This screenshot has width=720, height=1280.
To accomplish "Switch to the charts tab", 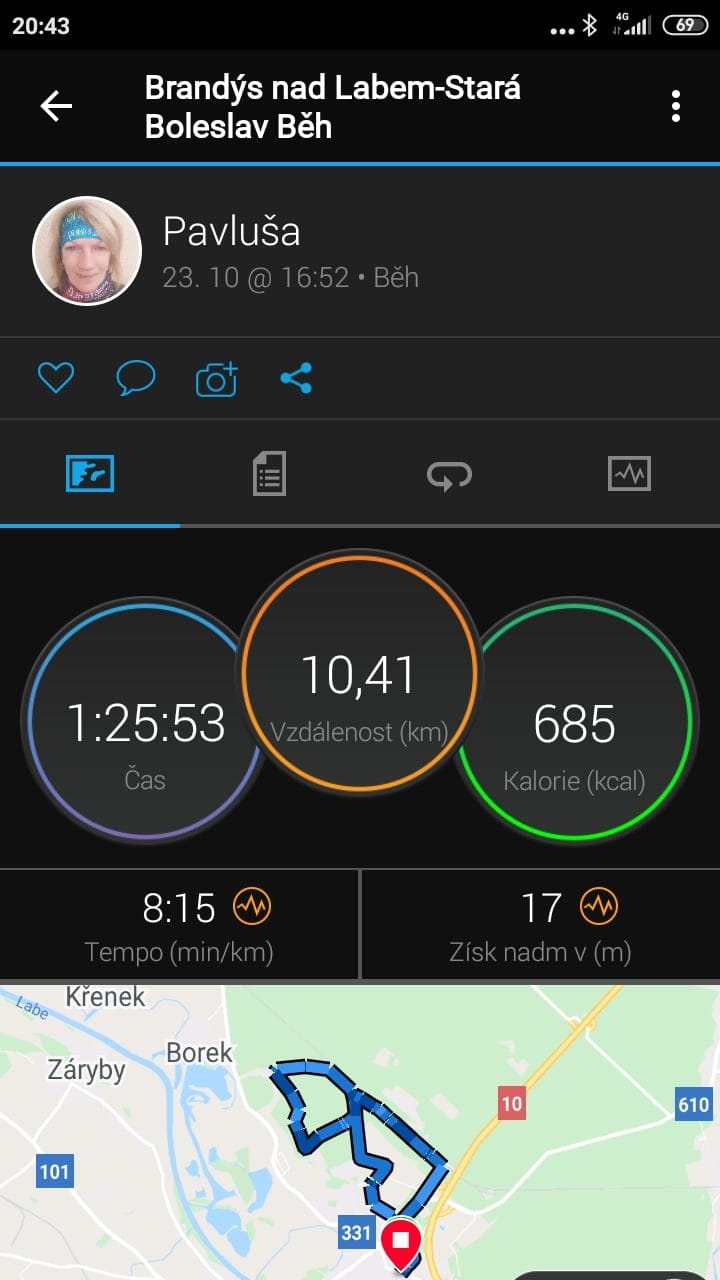I will pos(629,473).
